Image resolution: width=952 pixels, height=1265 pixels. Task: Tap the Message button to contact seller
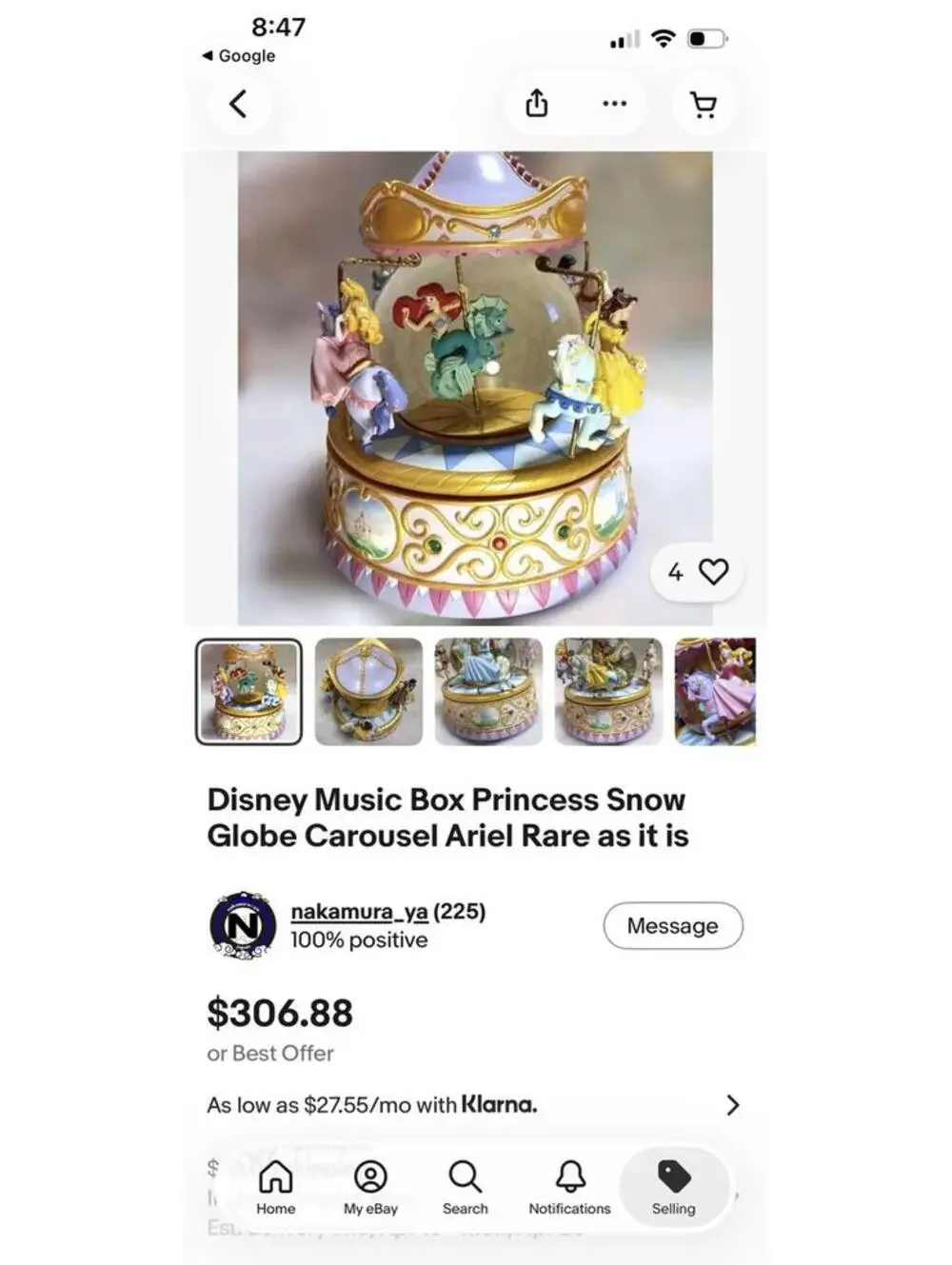tap(673, 924)
